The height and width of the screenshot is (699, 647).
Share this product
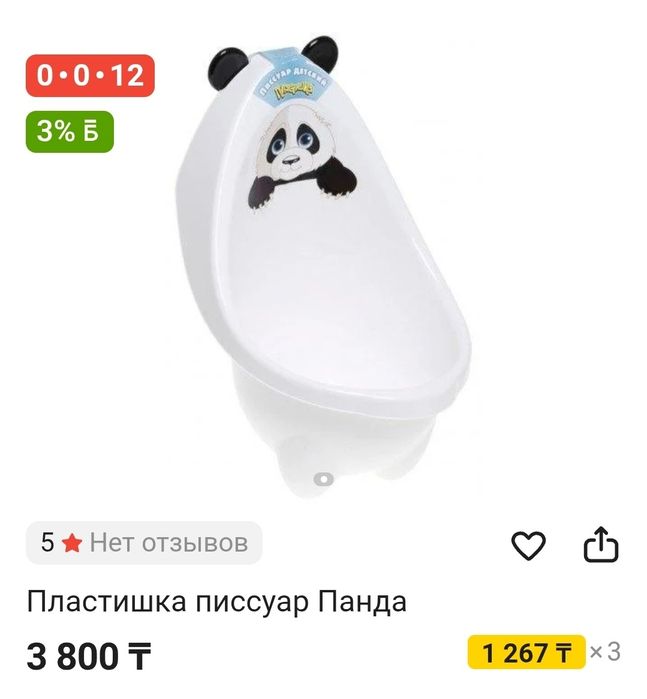coord(601,545)
